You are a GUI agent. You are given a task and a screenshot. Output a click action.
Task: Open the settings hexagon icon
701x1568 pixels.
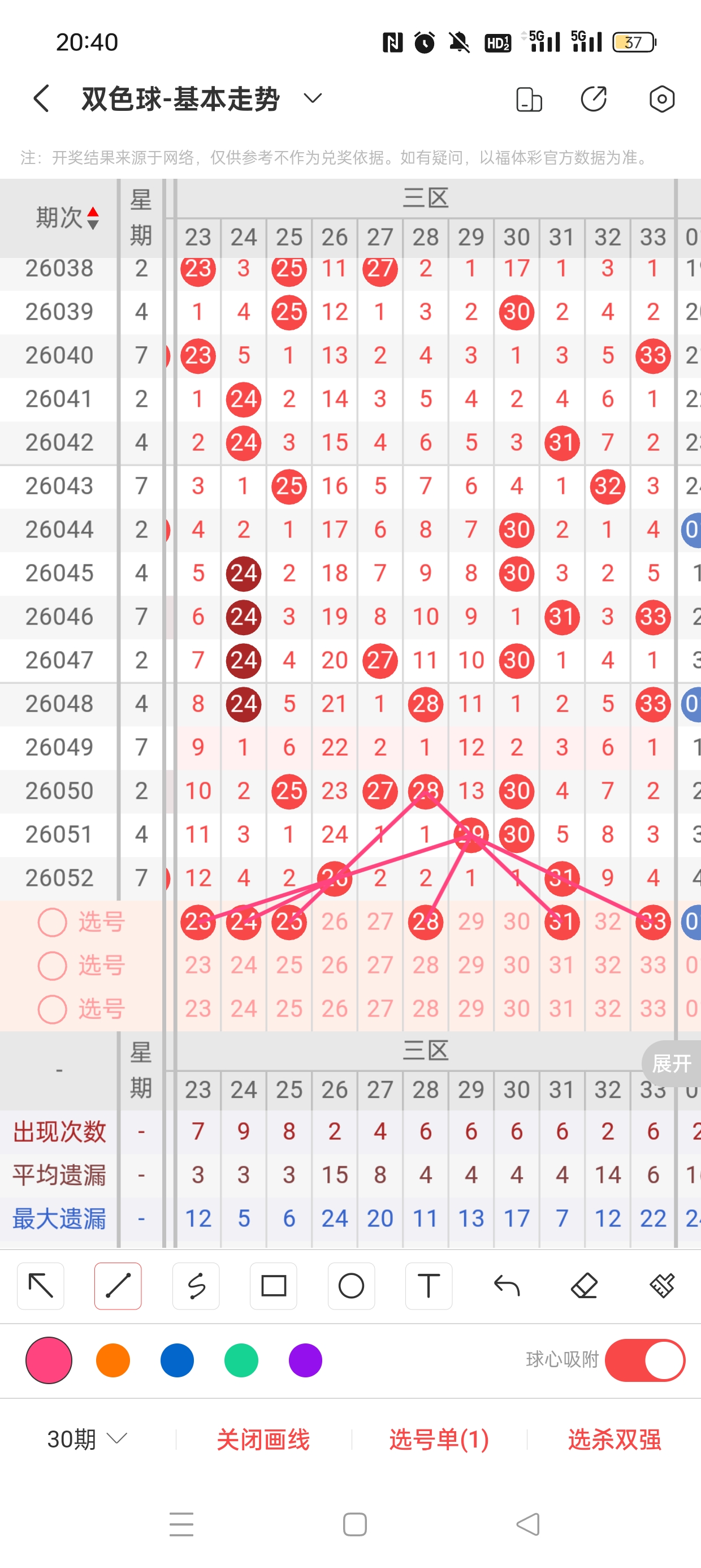point(661,98)
